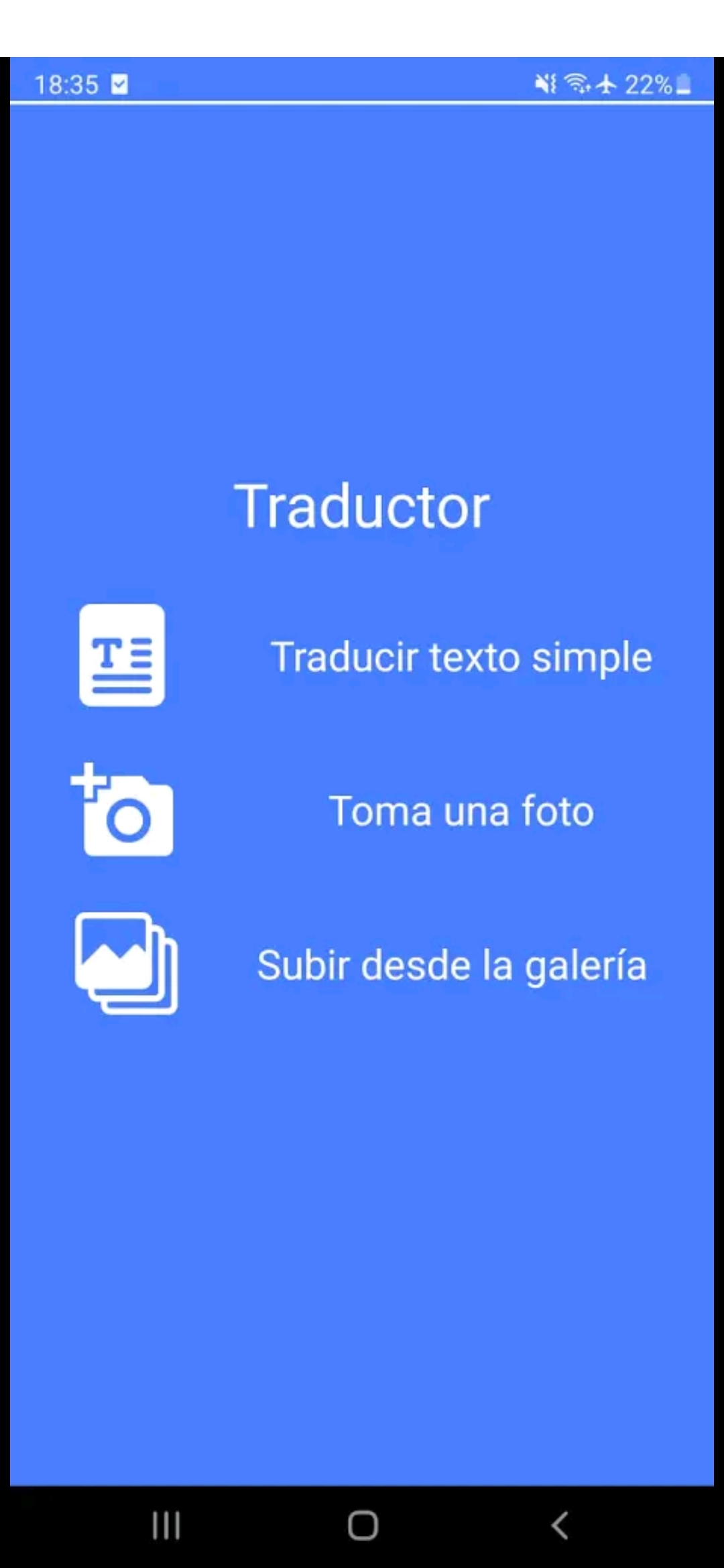This screenshot has height=1568, width=724.
Task: Go back using system back button
Action: point(560,1525)
